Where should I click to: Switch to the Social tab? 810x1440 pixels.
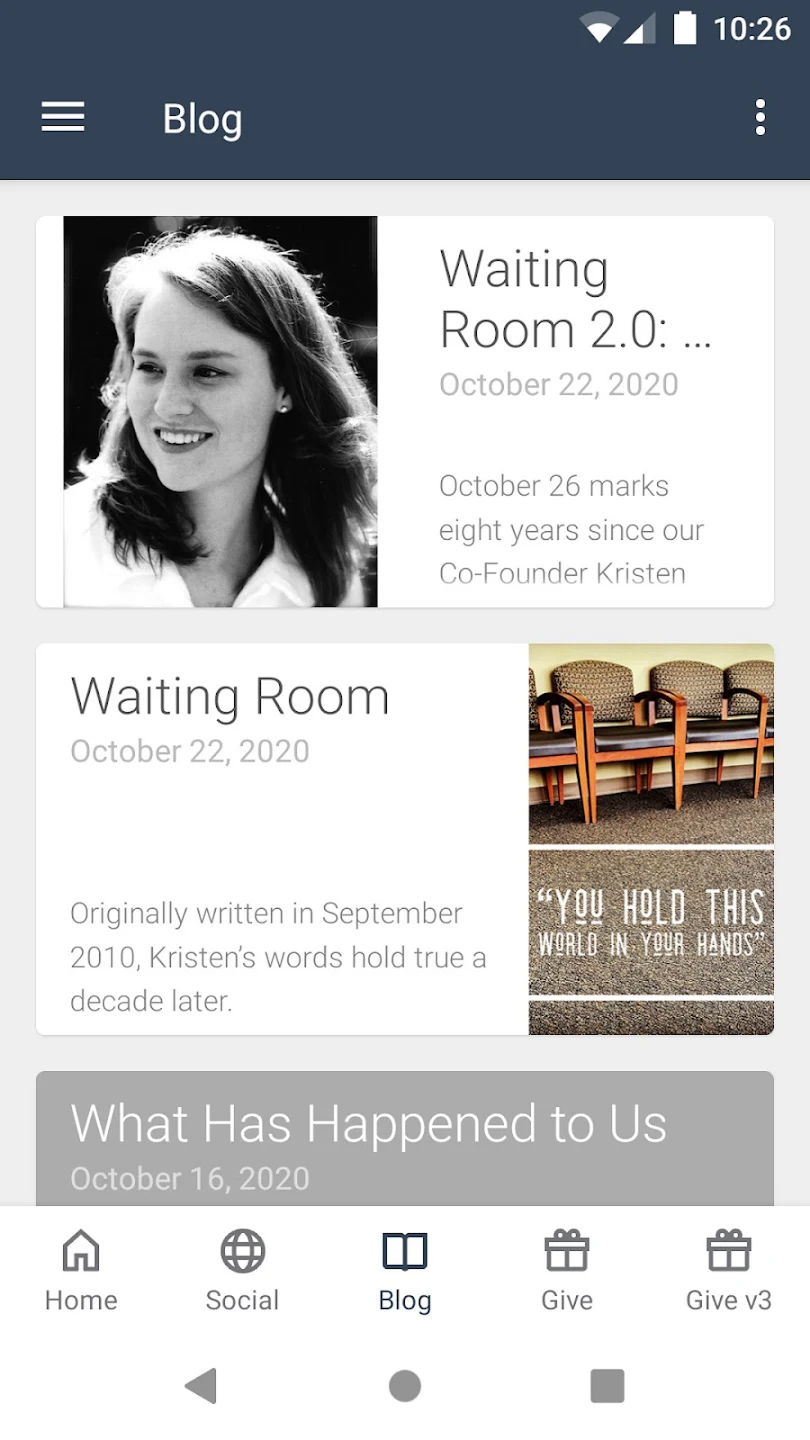click(x=243, y=1270)
